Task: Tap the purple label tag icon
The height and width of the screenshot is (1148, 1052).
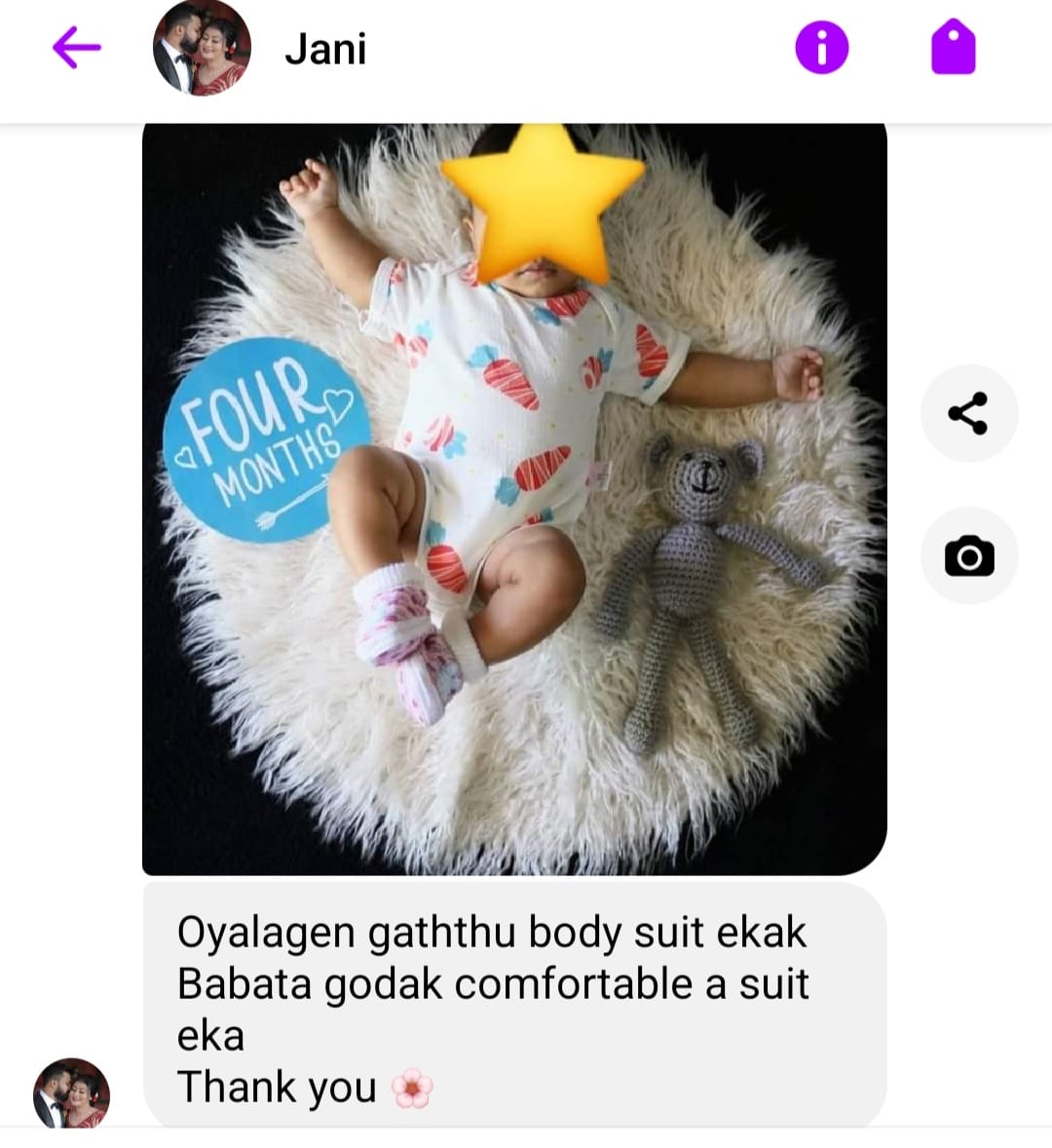Action: click(x=953, y=47)
